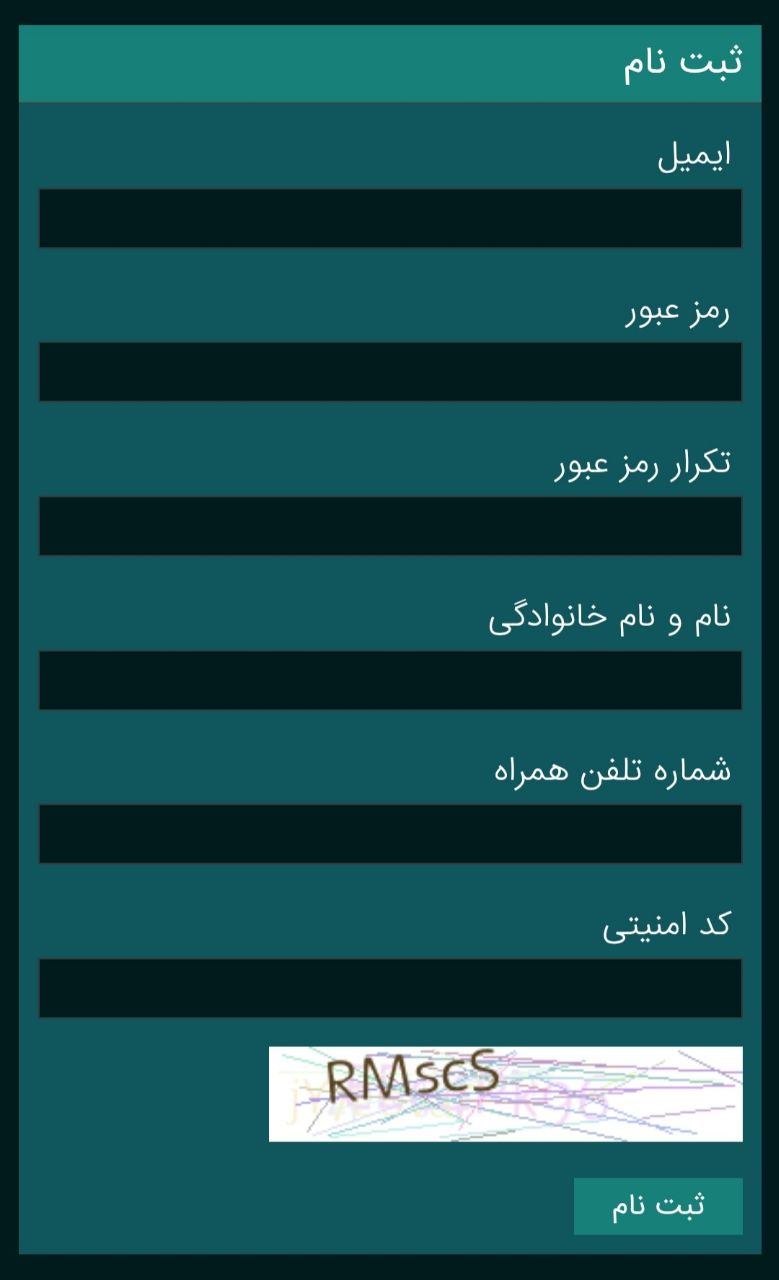Click the شماره تلفن همراه phone field
This screenshot has width=779, height=1280.
[x=390, y=833]
